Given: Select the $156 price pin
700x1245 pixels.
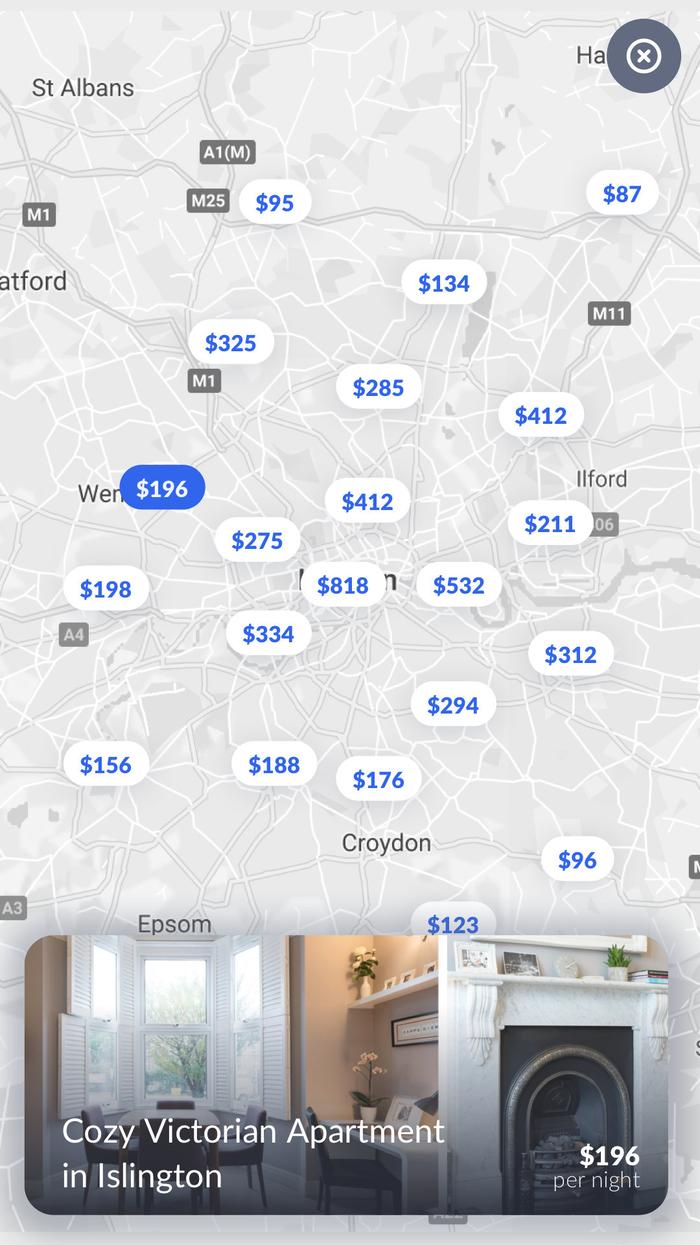Looking at the screenshot, I should pos(106,765).
